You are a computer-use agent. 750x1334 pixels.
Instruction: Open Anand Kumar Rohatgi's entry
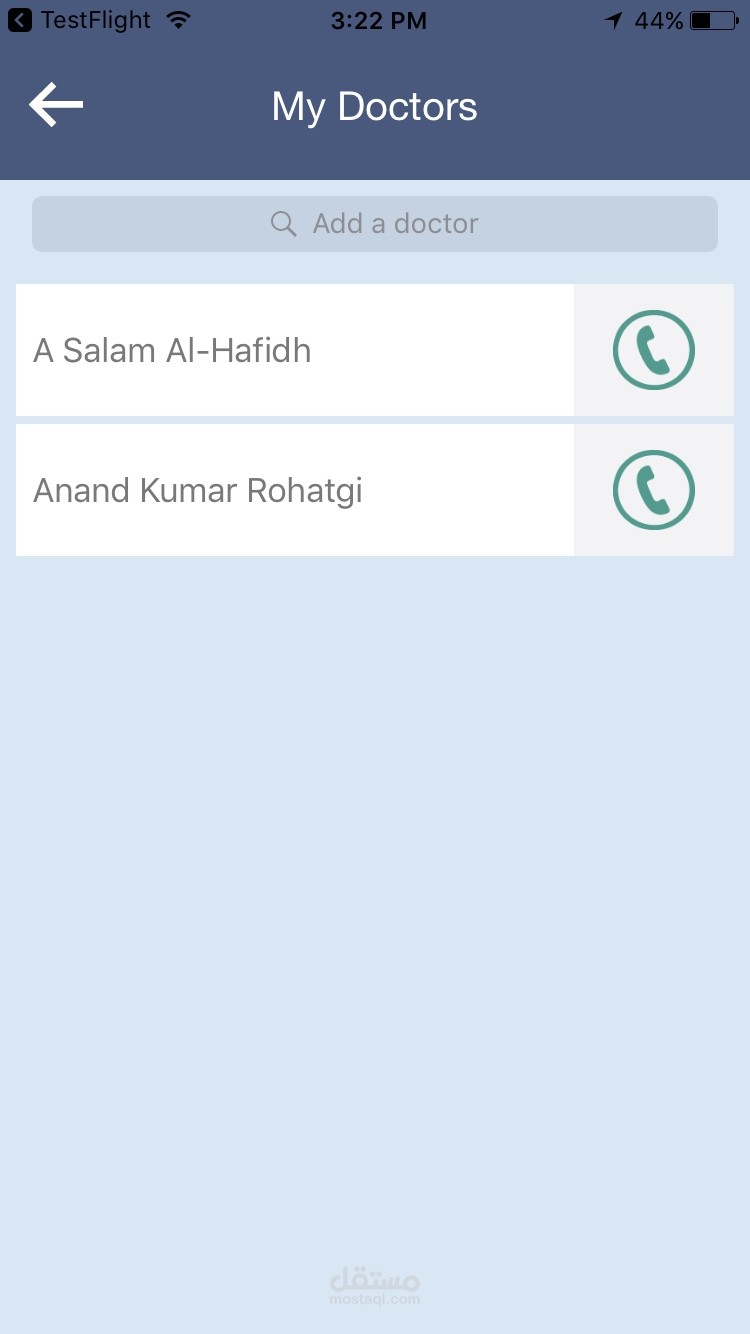(x=295, y=490)
